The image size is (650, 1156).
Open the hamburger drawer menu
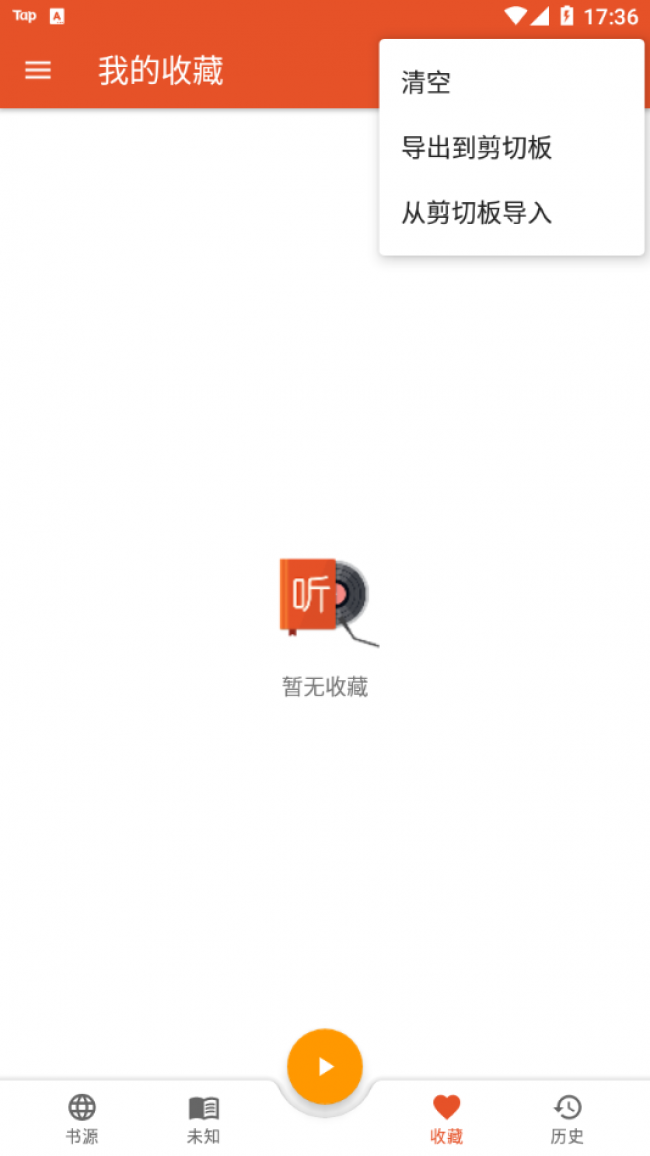(x=38, y=70)
